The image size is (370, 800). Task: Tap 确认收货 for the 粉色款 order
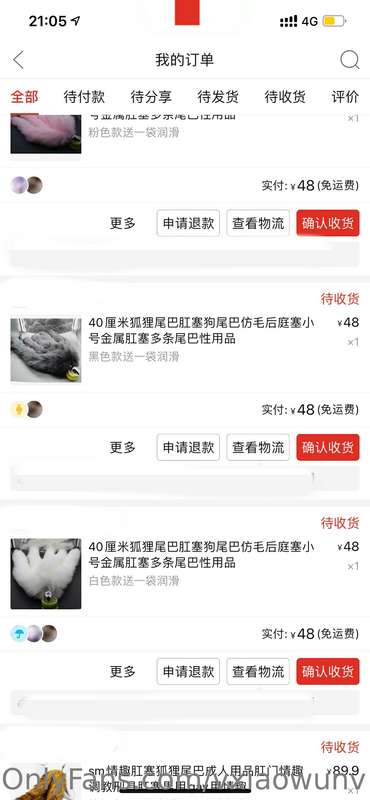click(328, 223)
